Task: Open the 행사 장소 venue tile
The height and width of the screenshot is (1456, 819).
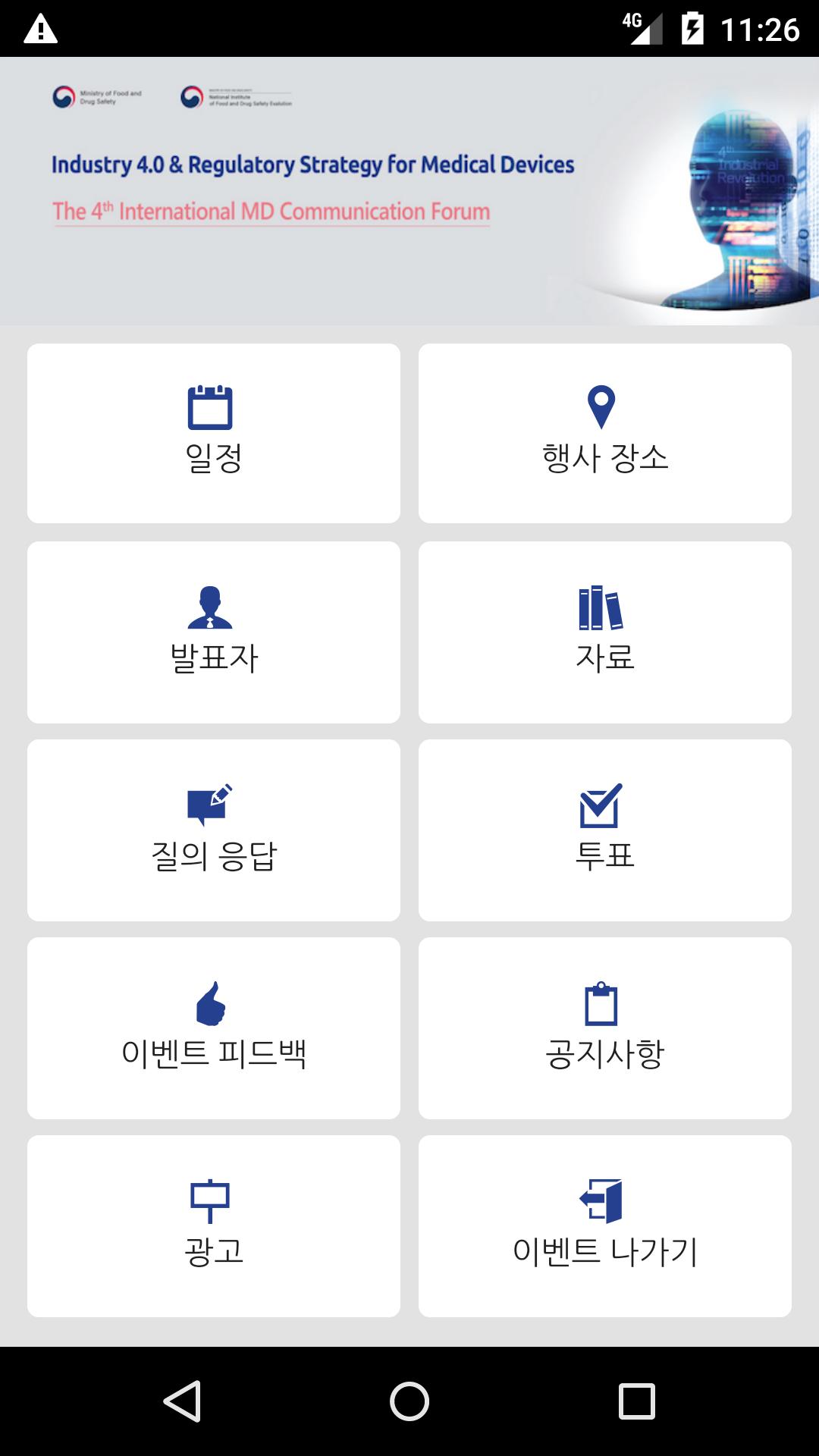Action: [x=604, y=433]
